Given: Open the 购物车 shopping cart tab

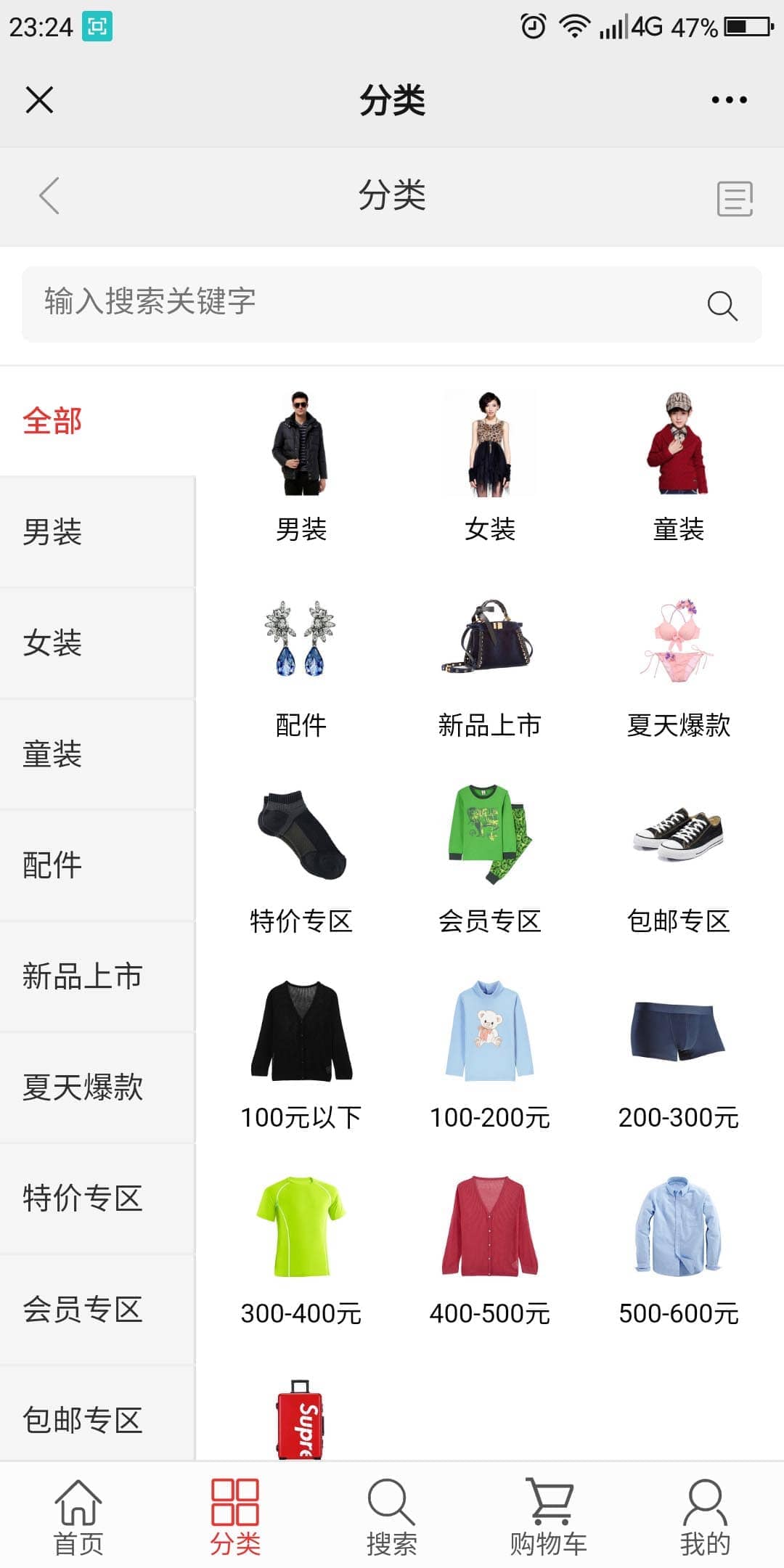Looking at the screenshot, I should (549, 1517).
